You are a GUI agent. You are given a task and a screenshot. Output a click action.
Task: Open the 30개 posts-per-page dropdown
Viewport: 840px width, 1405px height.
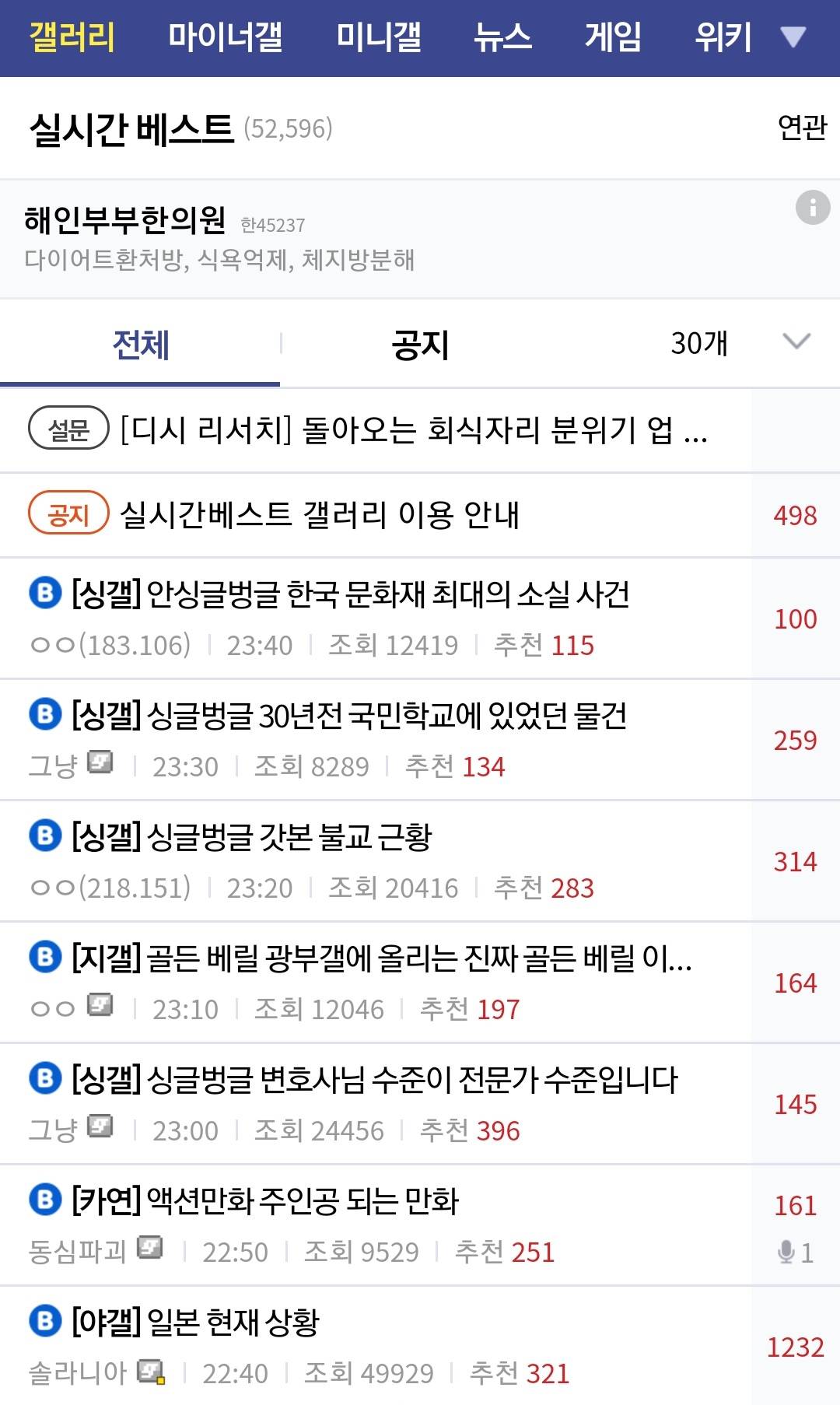[x=739, y=342]
